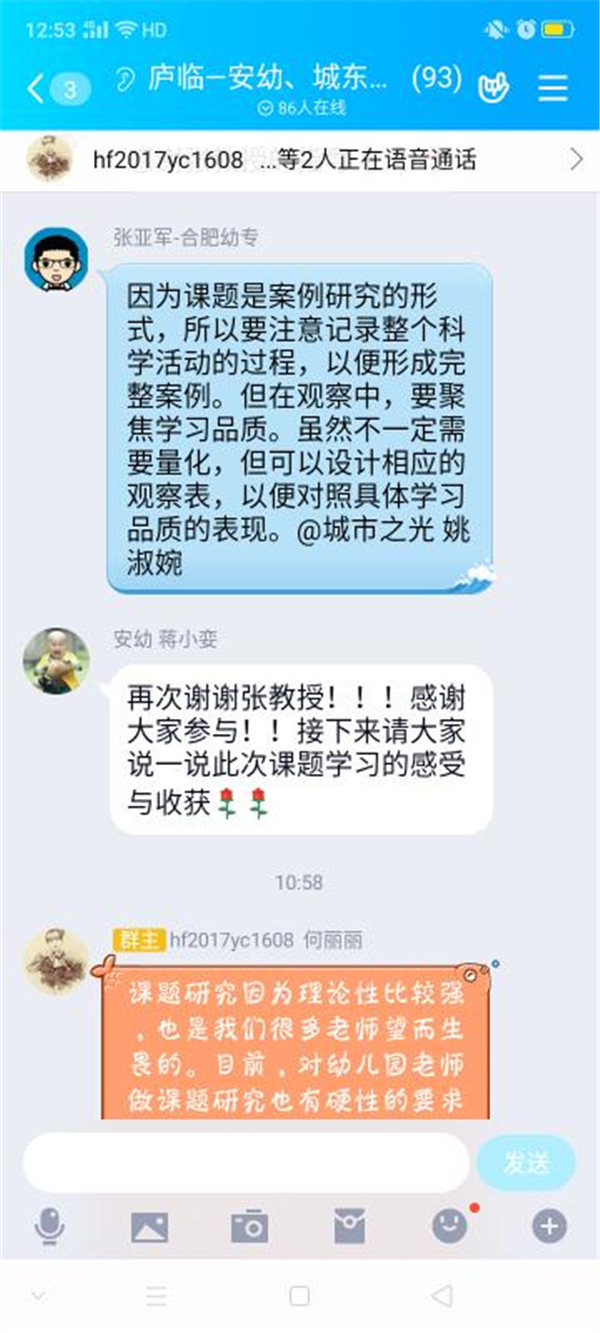The width and height of the screenshot is (600, 1333).
Task: Focus the message input field
Action: (245, 1162)
